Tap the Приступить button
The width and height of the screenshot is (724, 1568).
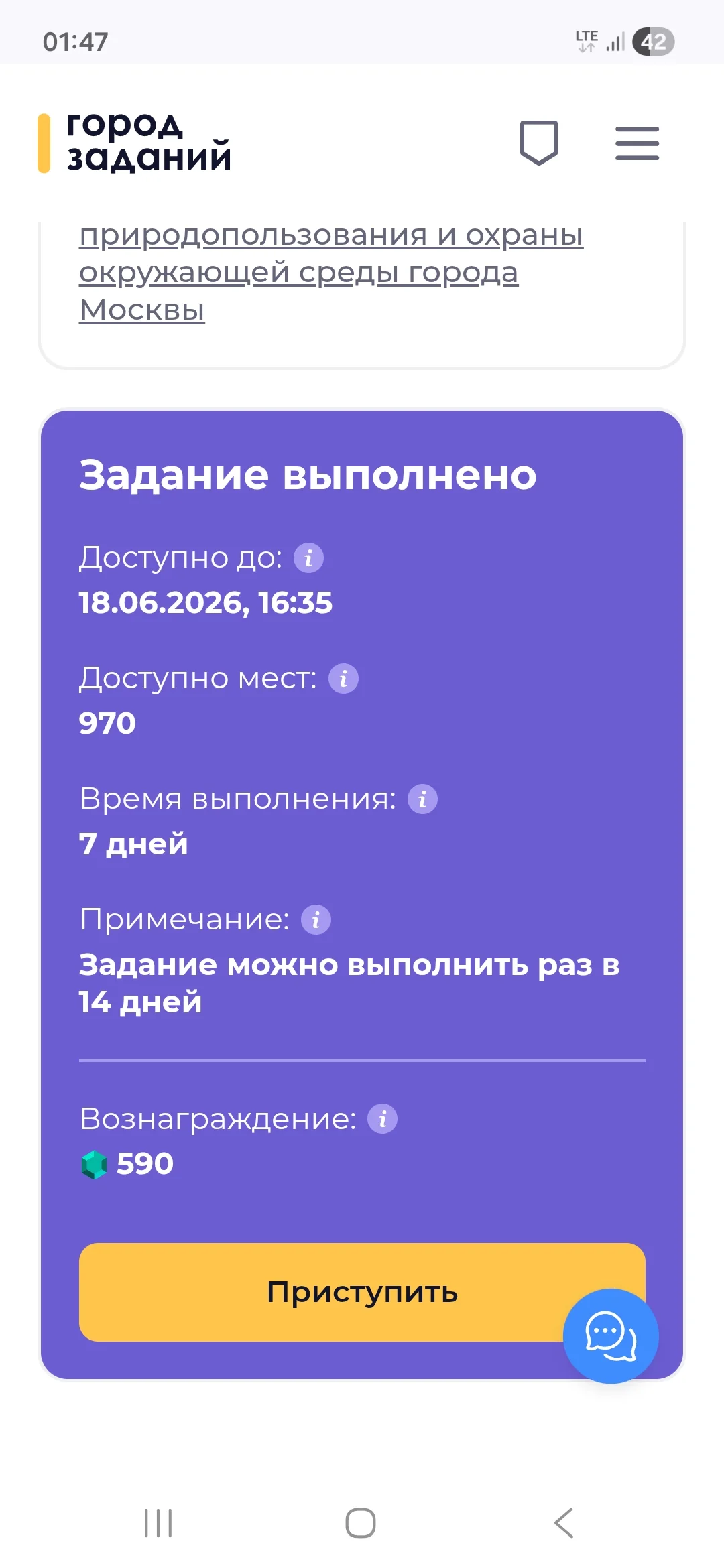coord(362,1292)
